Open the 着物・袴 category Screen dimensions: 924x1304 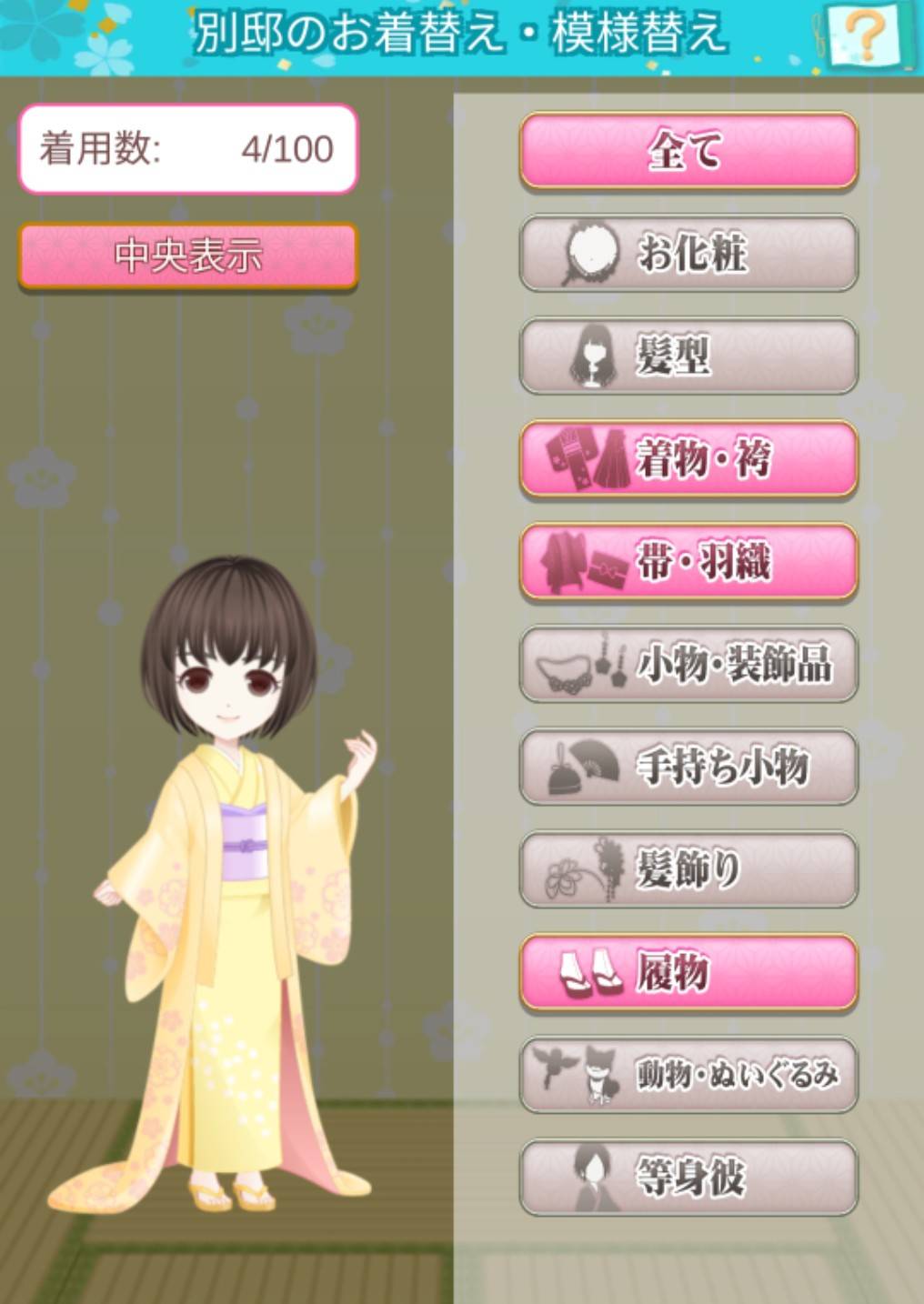point(688,458)
